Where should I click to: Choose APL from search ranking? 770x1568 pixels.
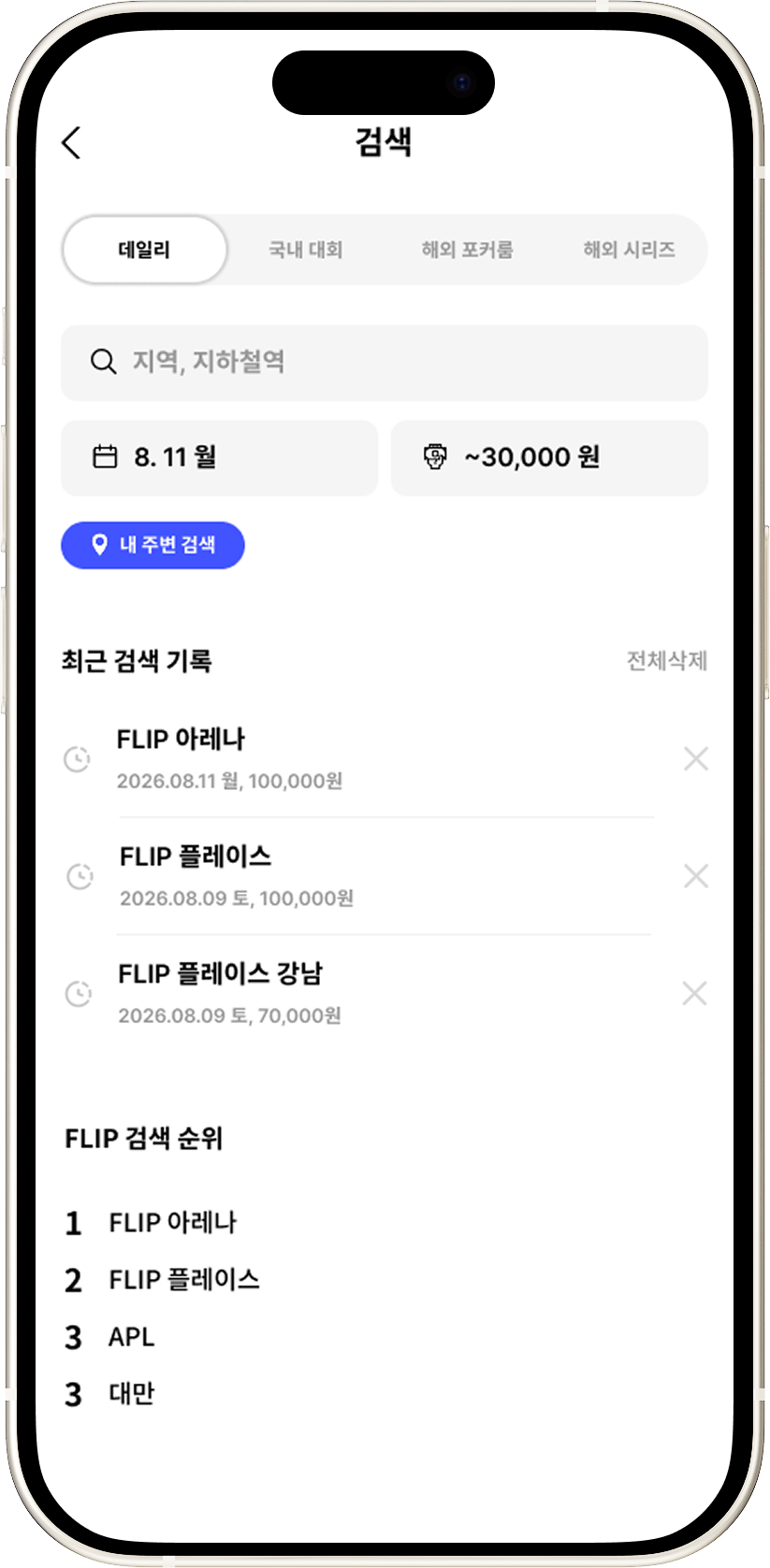tap(109, 1337)
